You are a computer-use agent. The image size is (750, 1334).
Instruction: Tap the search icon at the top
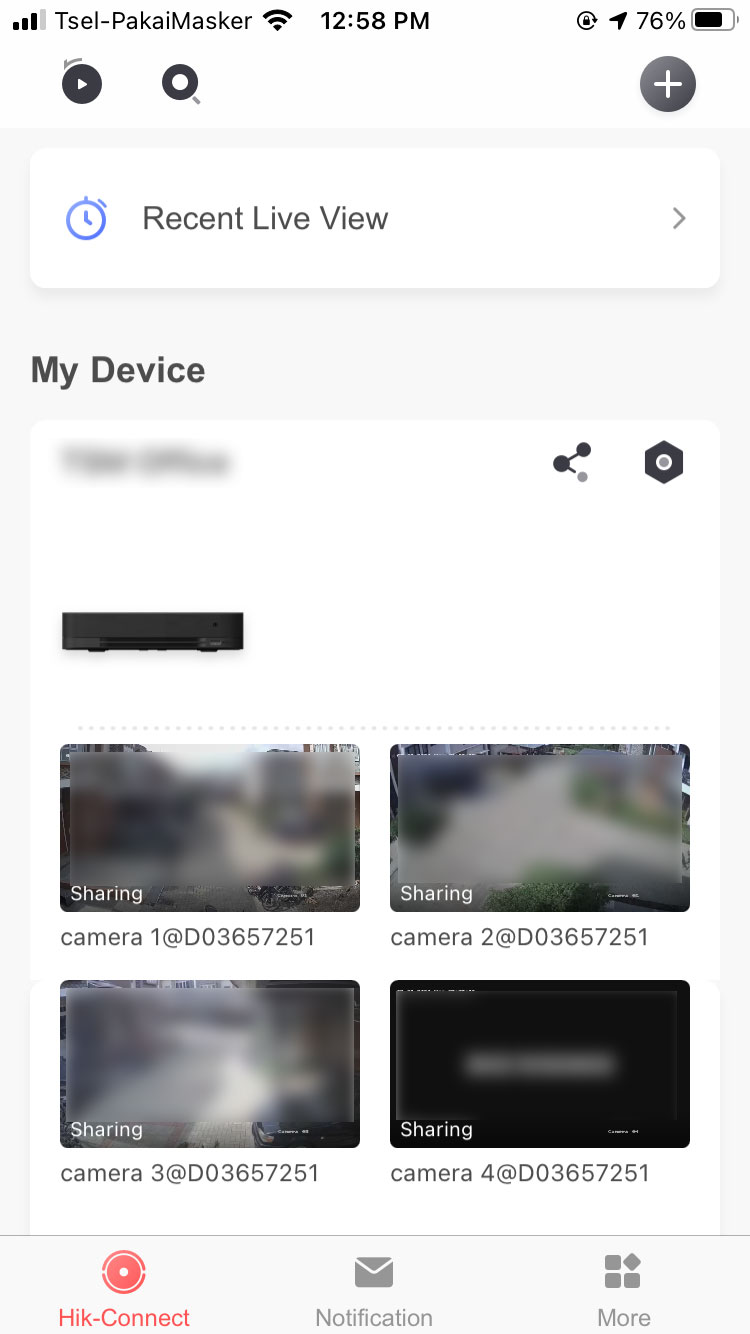[x=181, y=85]
